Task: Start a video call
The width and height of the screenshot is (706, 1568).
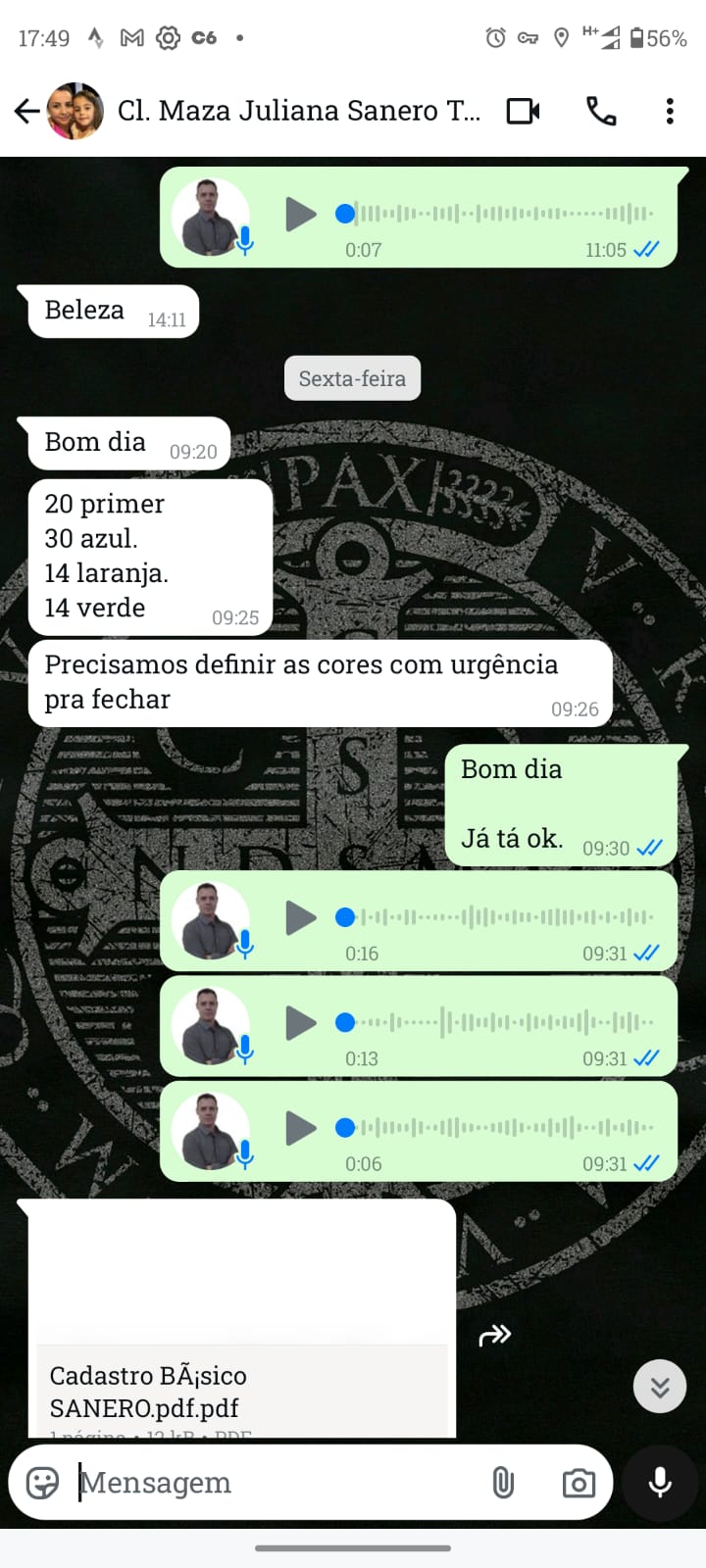Action: (x=523, y=112)
